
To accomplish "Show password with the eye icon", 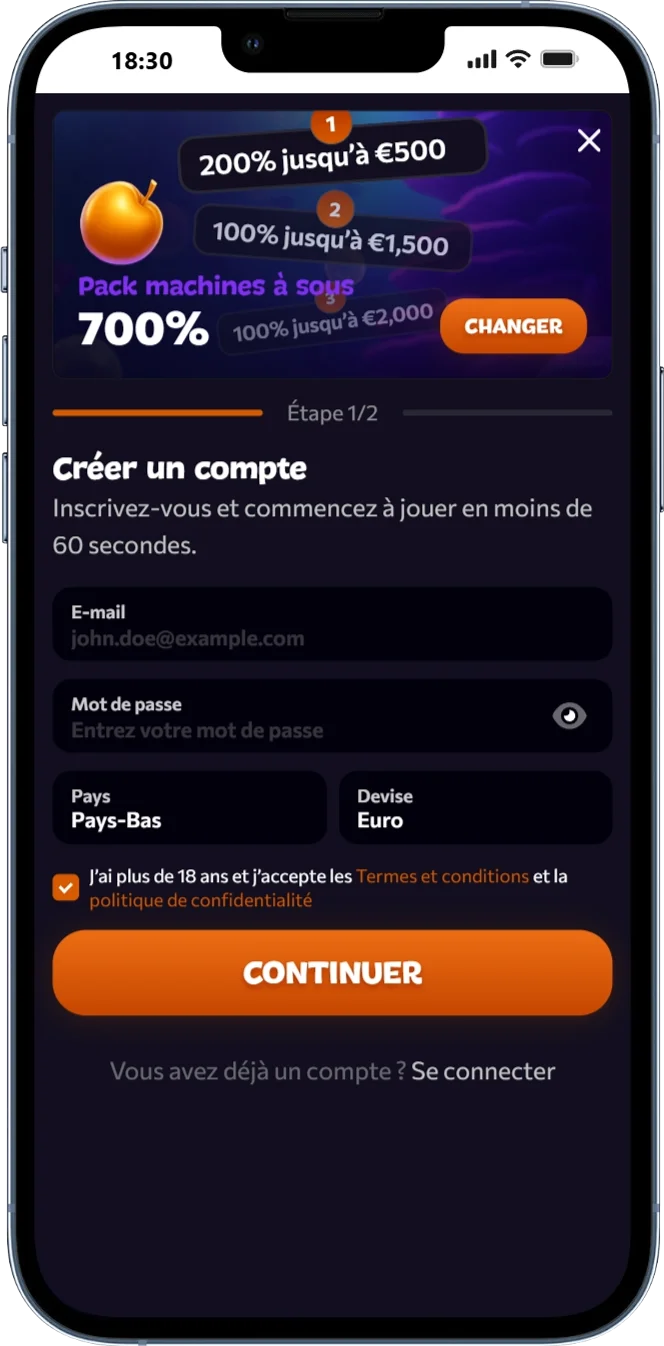I will [569, 716].
